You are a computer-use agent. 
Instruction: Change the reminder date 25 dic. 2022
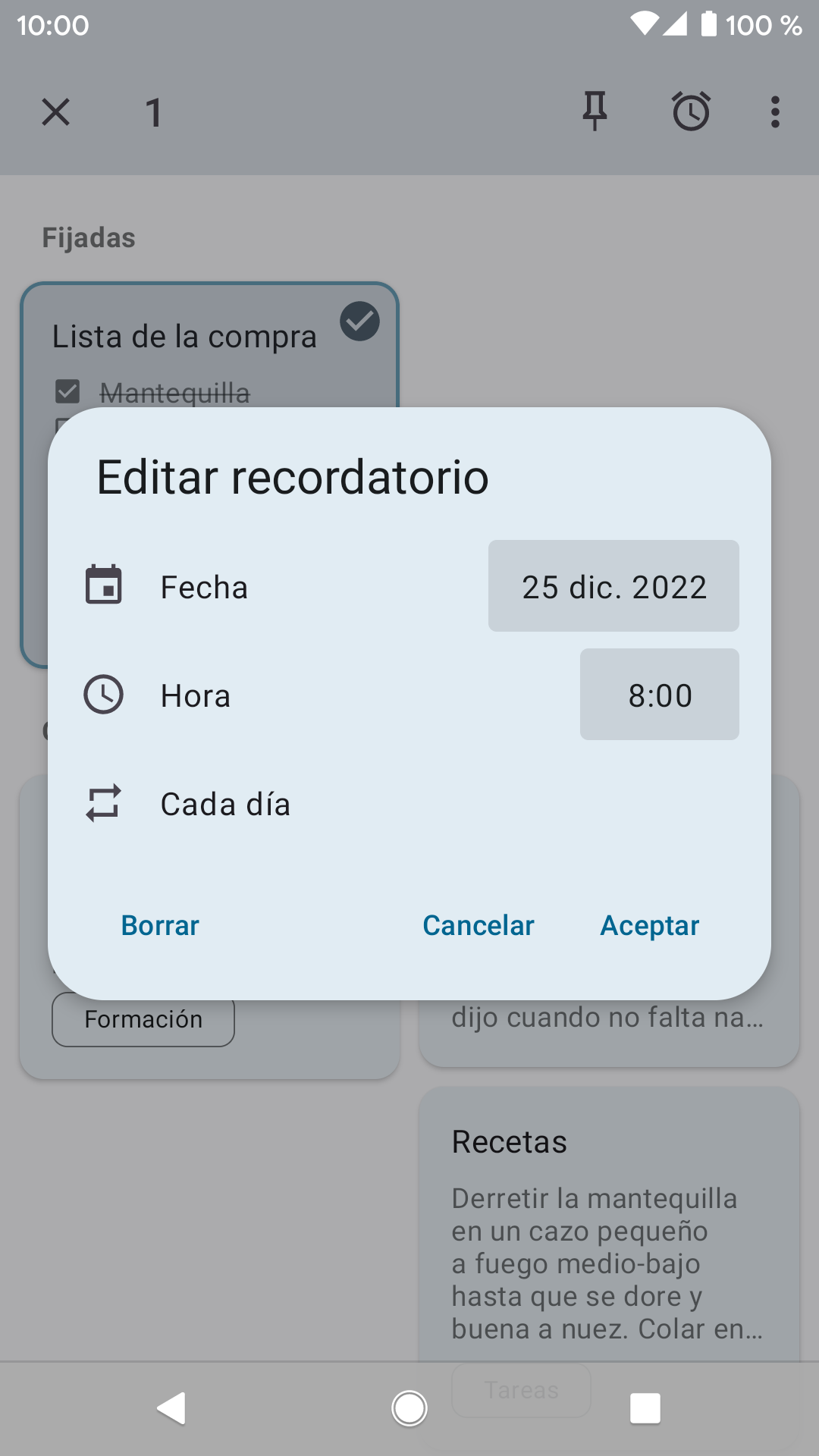click(613, 586)
